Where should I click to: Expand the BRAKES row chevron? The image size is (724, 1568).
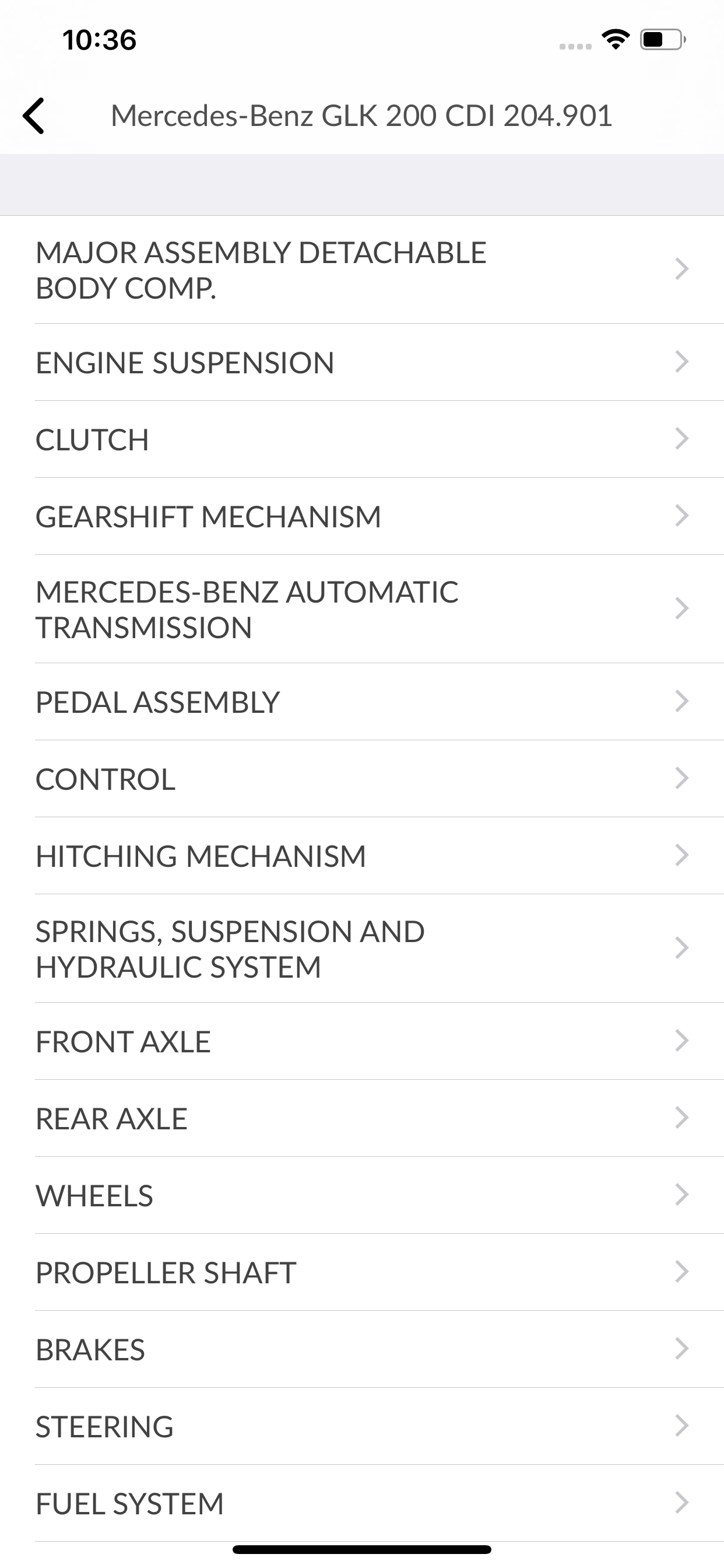point(683,1349)
